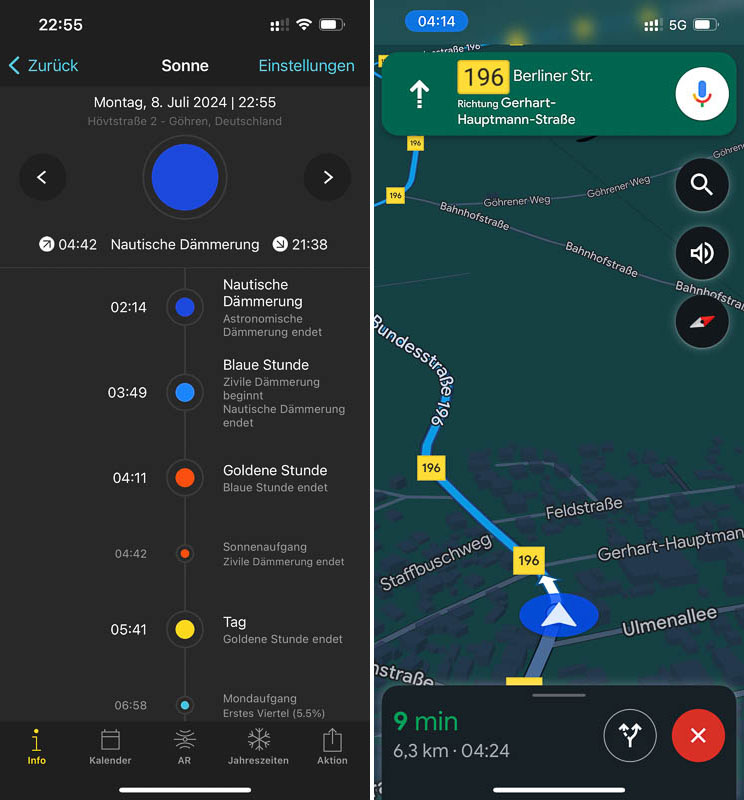
Task: Search along the route
Action: tap(702, 184)
